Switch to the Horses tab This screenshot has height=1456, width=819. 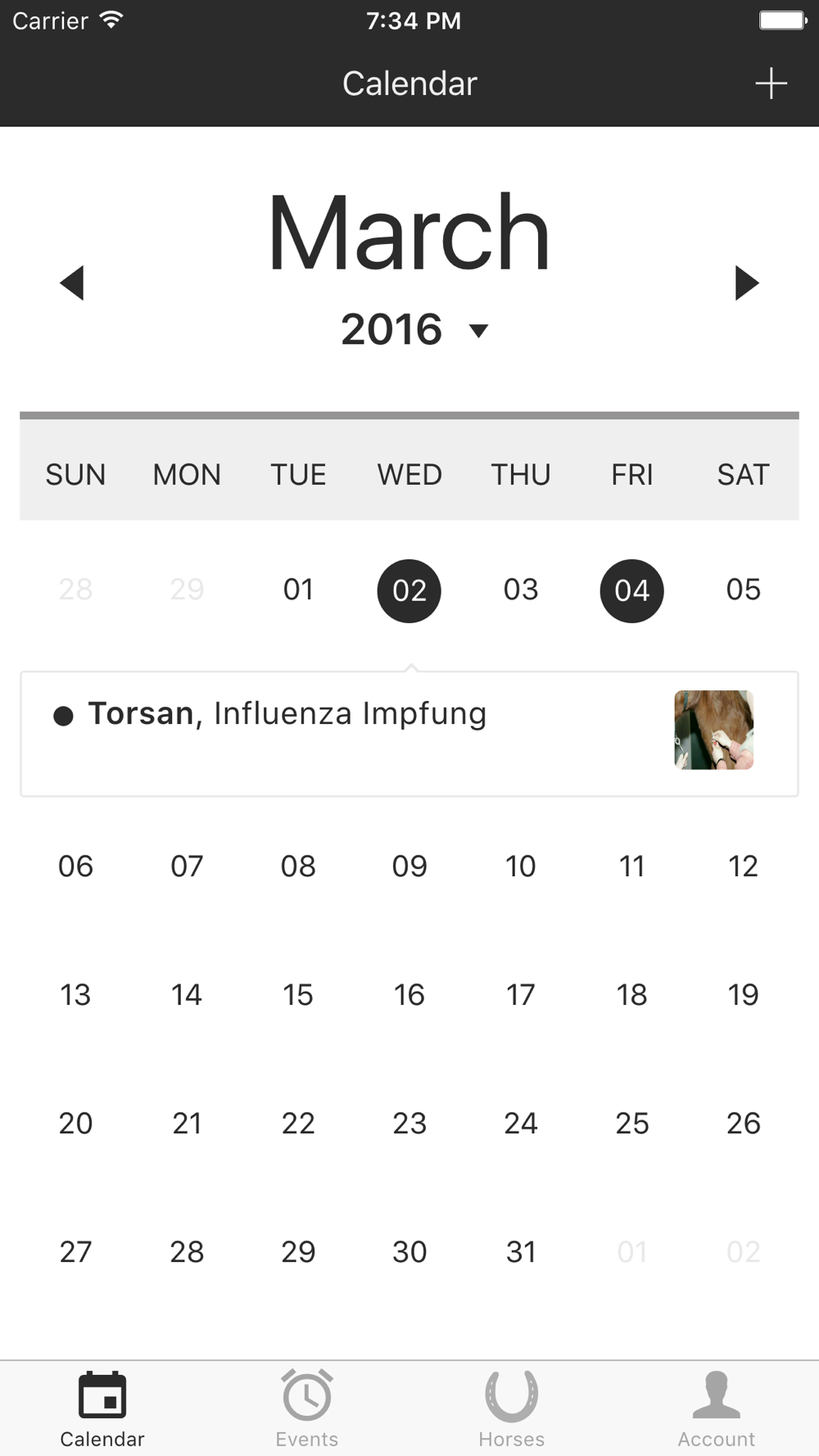tap(511, 1409)
